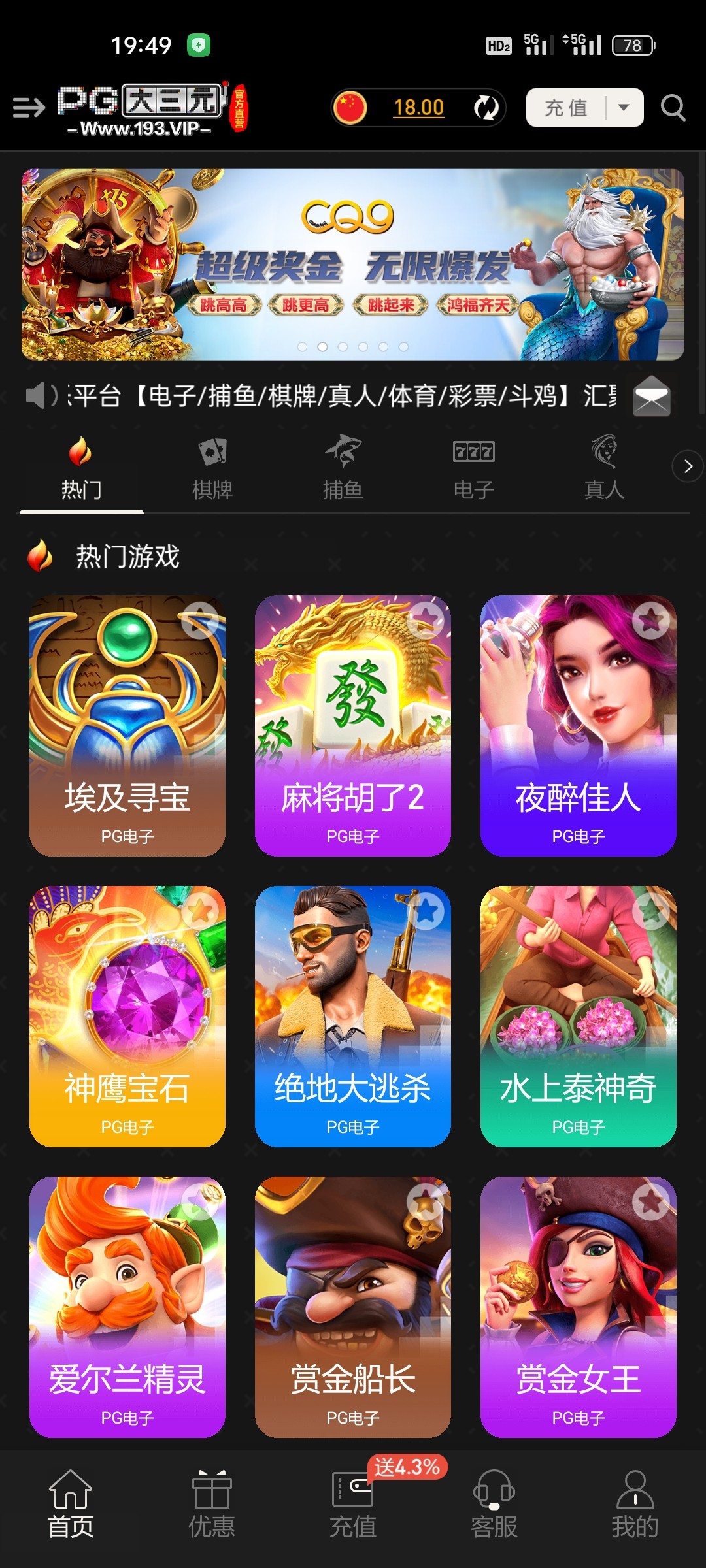Switch to the 我的 profile tab
This screenshot has width=706, height=1568.
635,1503
